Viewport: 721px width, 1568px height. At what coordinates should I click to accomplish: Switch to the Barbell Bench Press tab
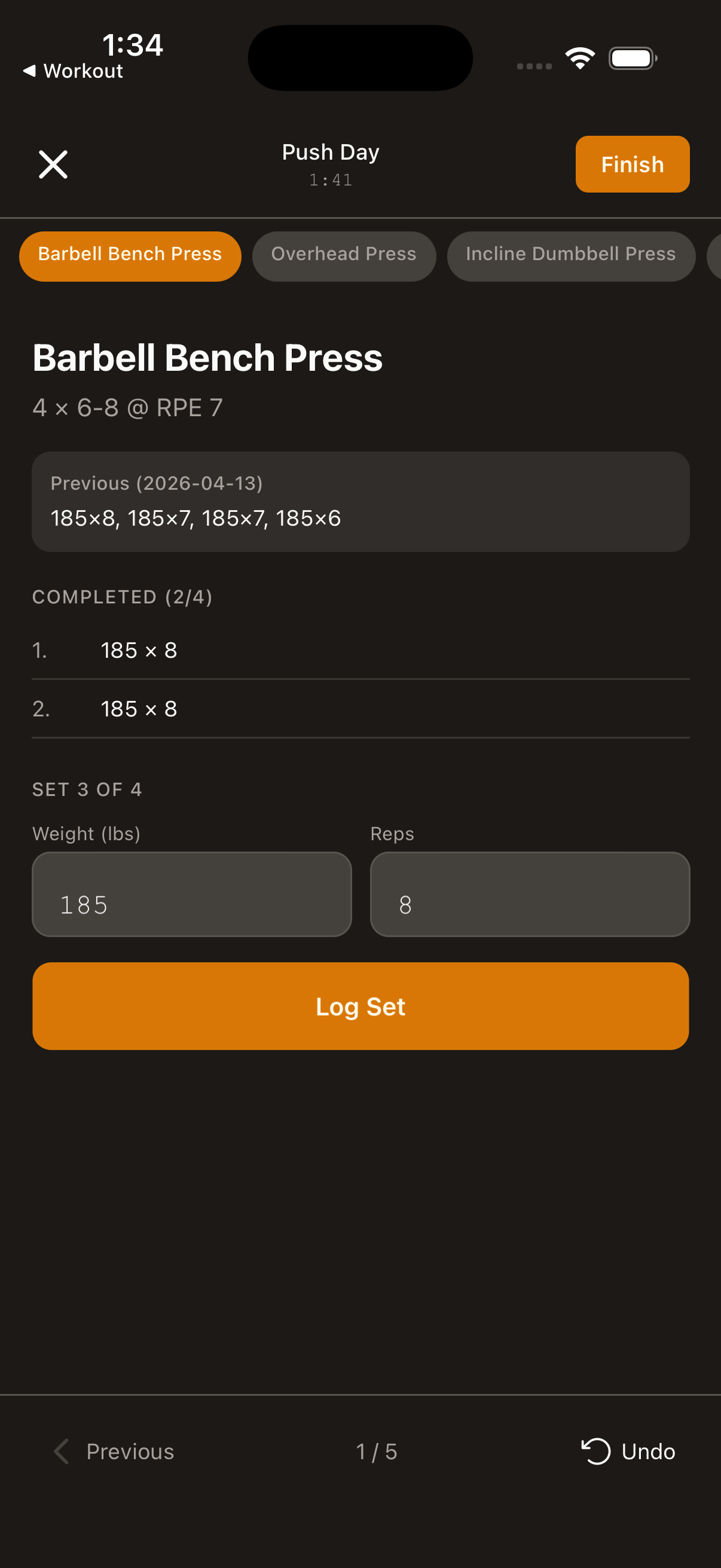point(130,256)
